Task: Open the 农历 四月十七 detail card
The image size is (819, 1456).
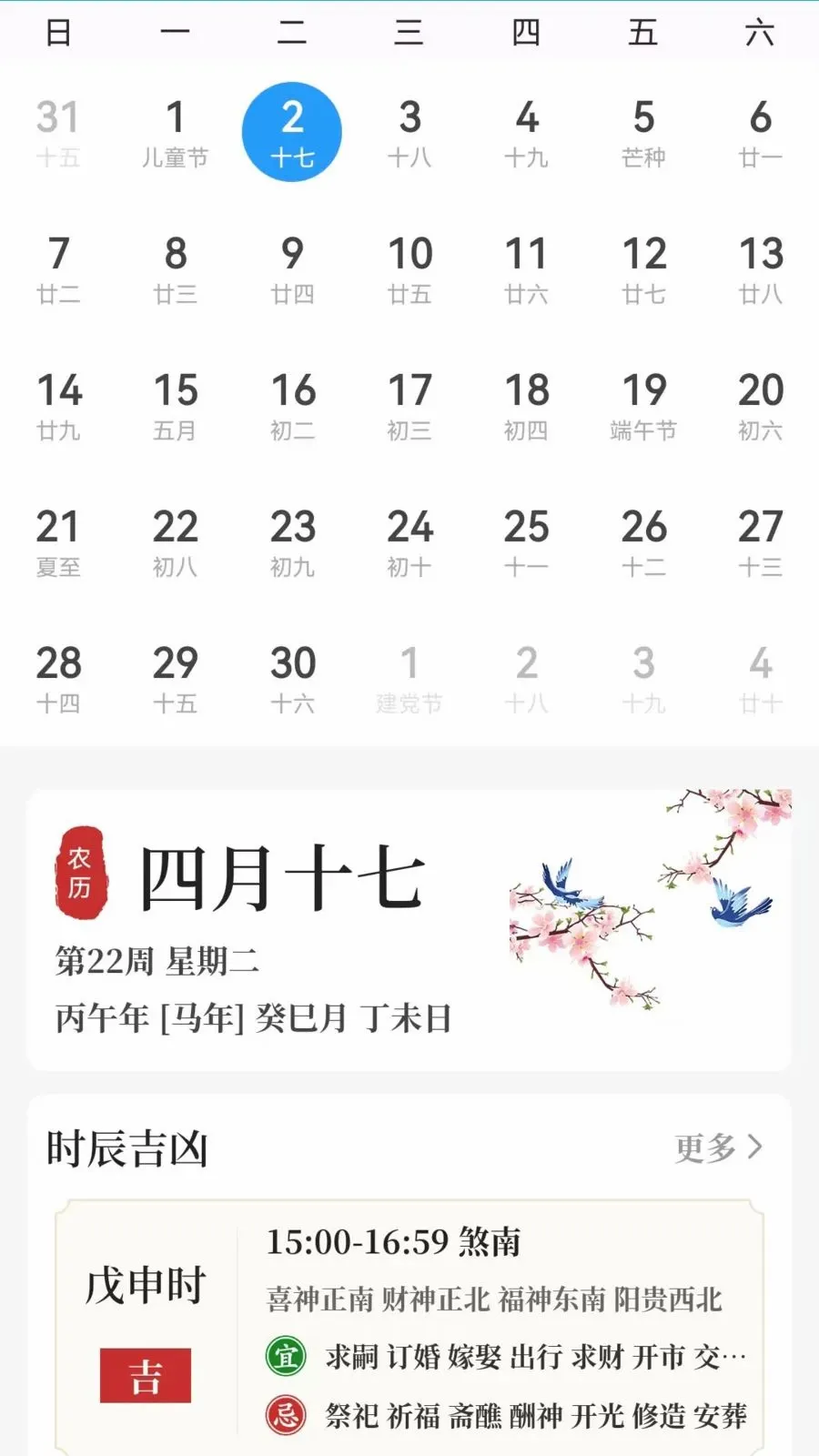Action: [409, 930]
